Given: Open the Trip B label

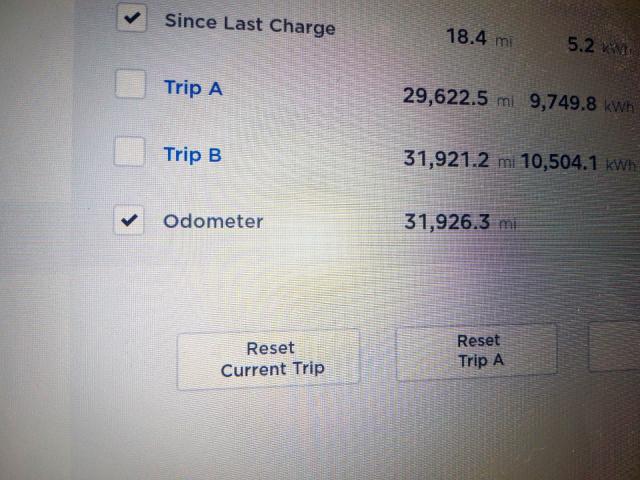Looking at the screenshot, I should click(x=192, y=155).
